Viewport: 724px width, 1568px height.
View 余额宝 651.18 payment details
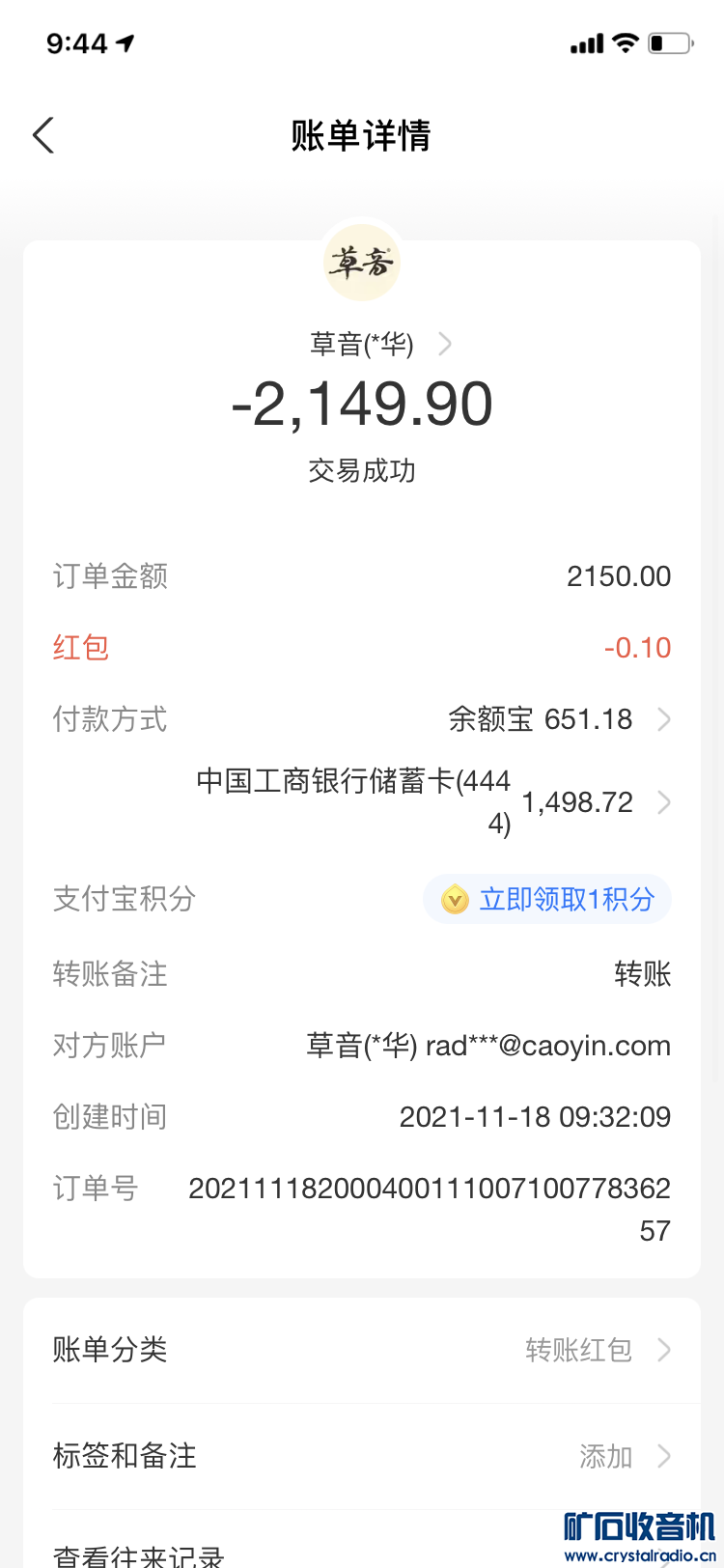558,719
